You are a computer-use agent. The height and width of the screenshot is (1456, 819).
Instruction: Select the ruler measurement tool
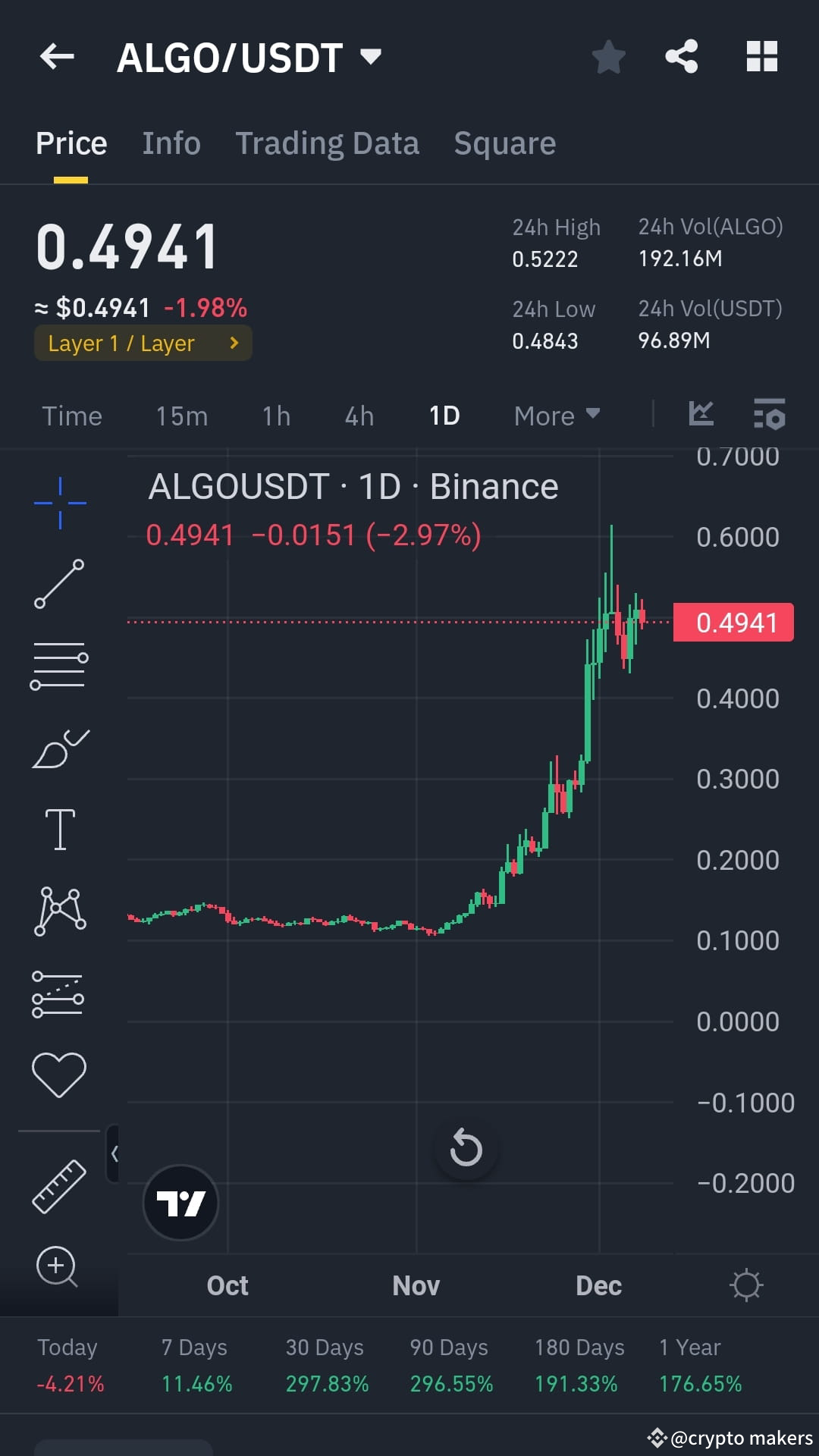coord(60,1185)
